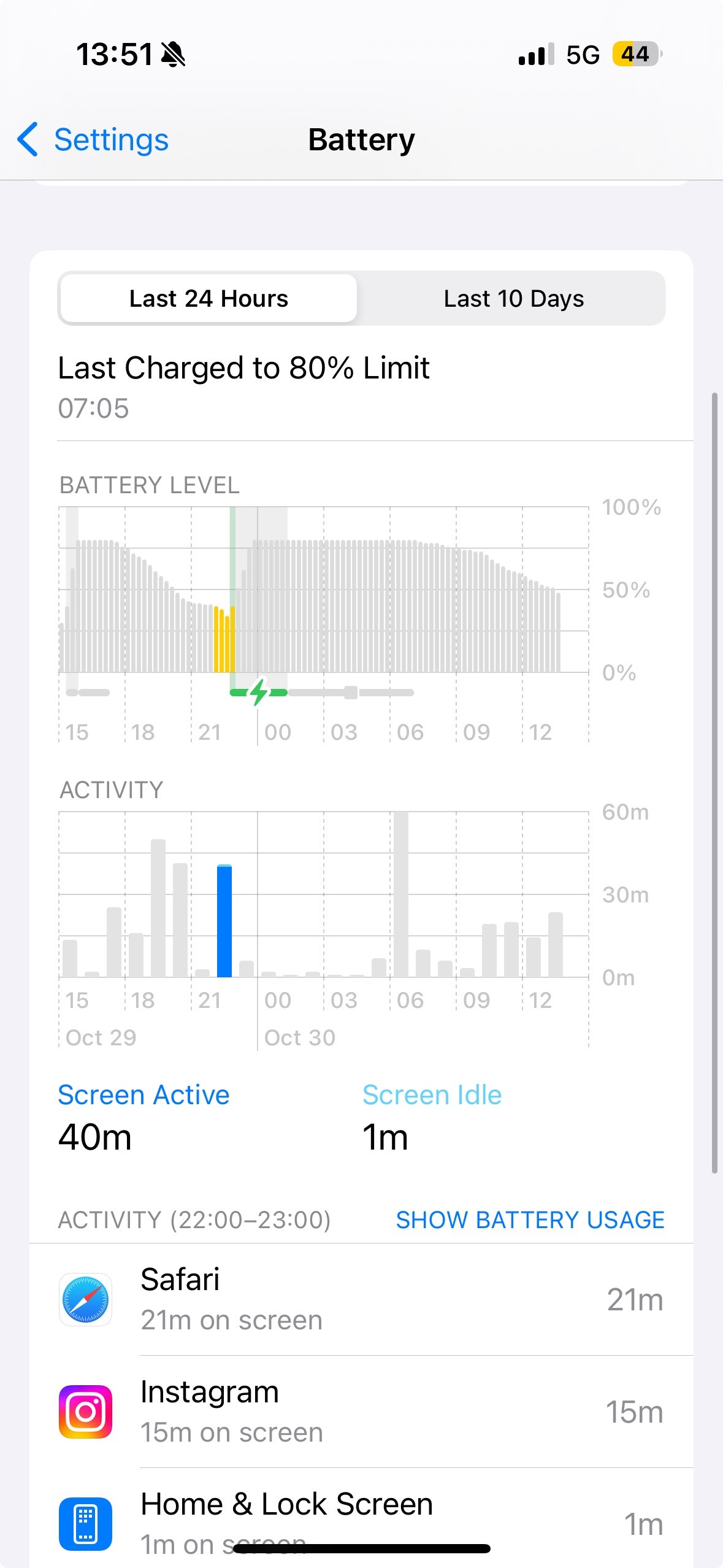Select the Last 24 Hours segment
Screen dimensions: 723x1568
point(208,299)
